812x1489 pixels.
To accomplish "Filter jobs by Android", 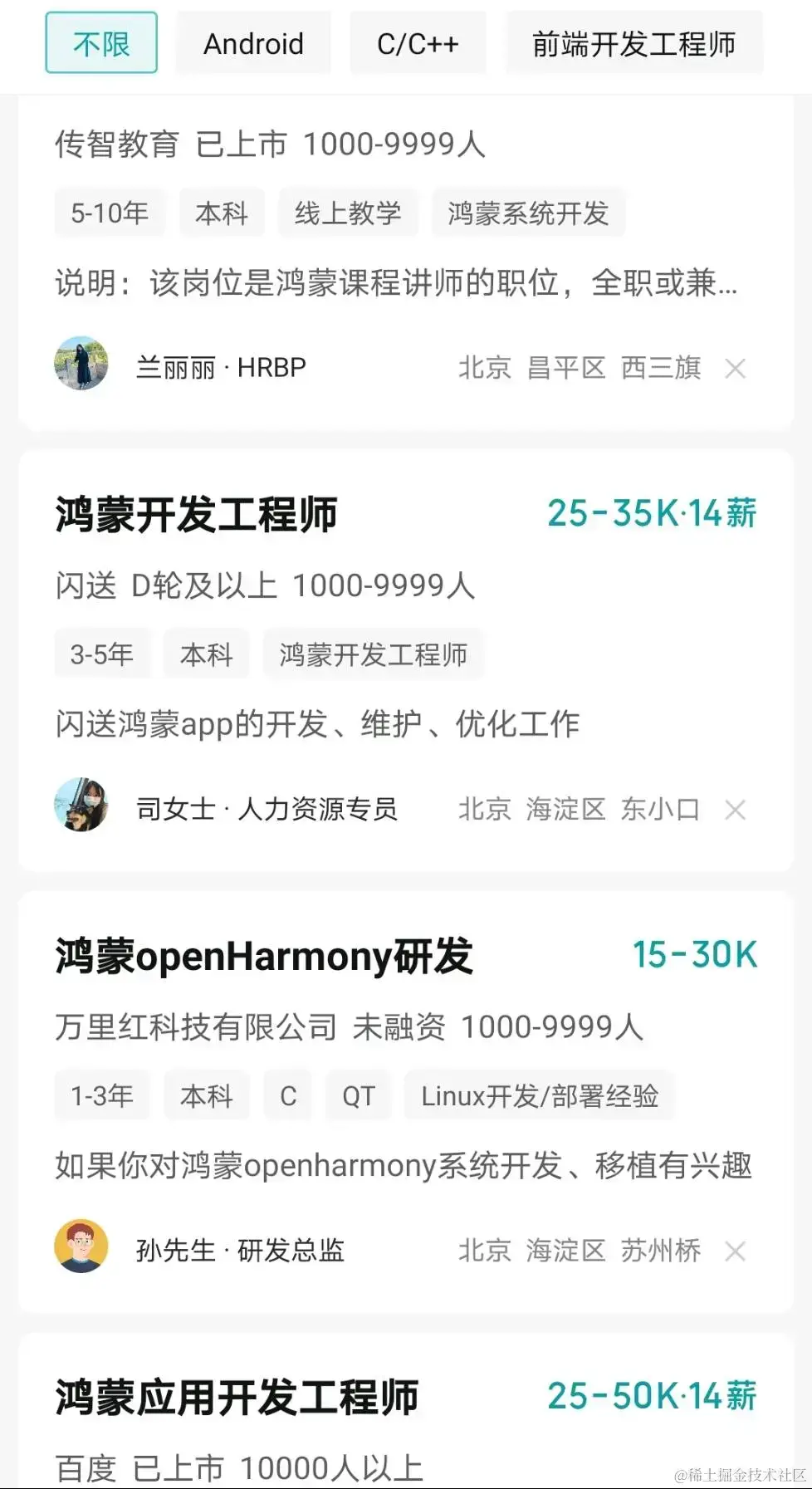I will click(253, 43).
